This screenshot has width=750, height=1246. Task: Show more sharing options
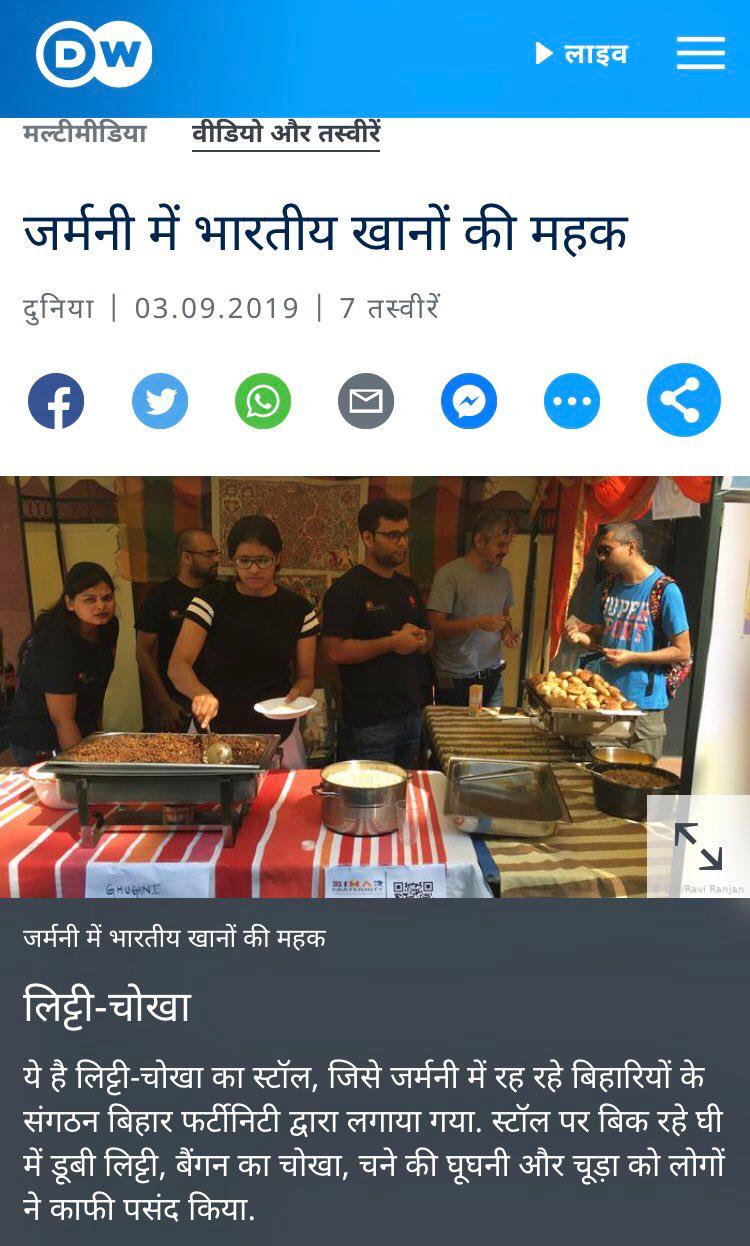[572, 401]
